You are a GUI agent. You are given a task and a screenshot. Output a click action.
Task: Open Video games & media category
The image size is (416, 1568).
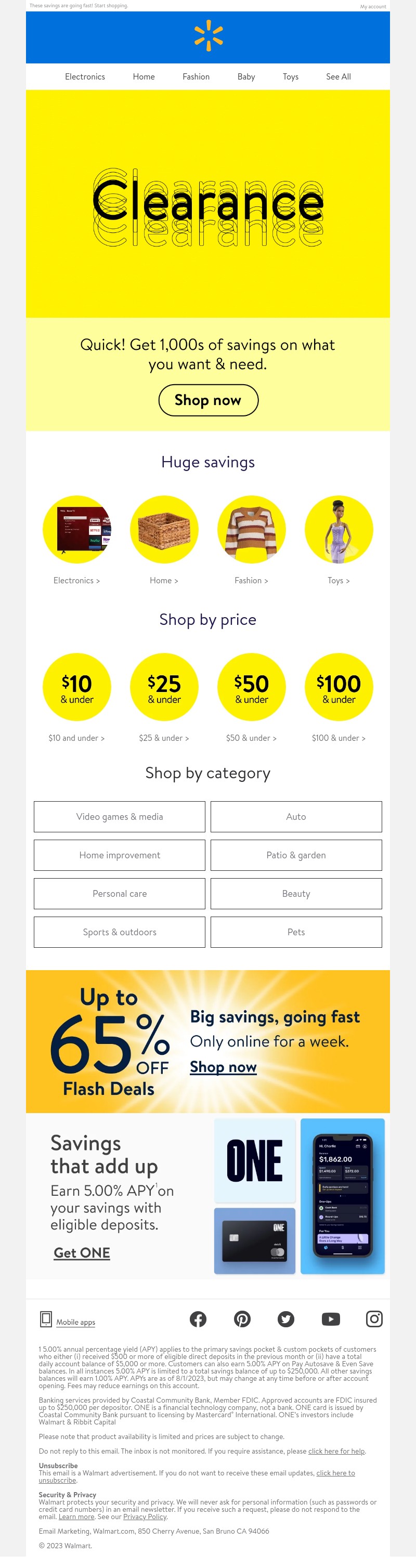click(x=120, y=816)
